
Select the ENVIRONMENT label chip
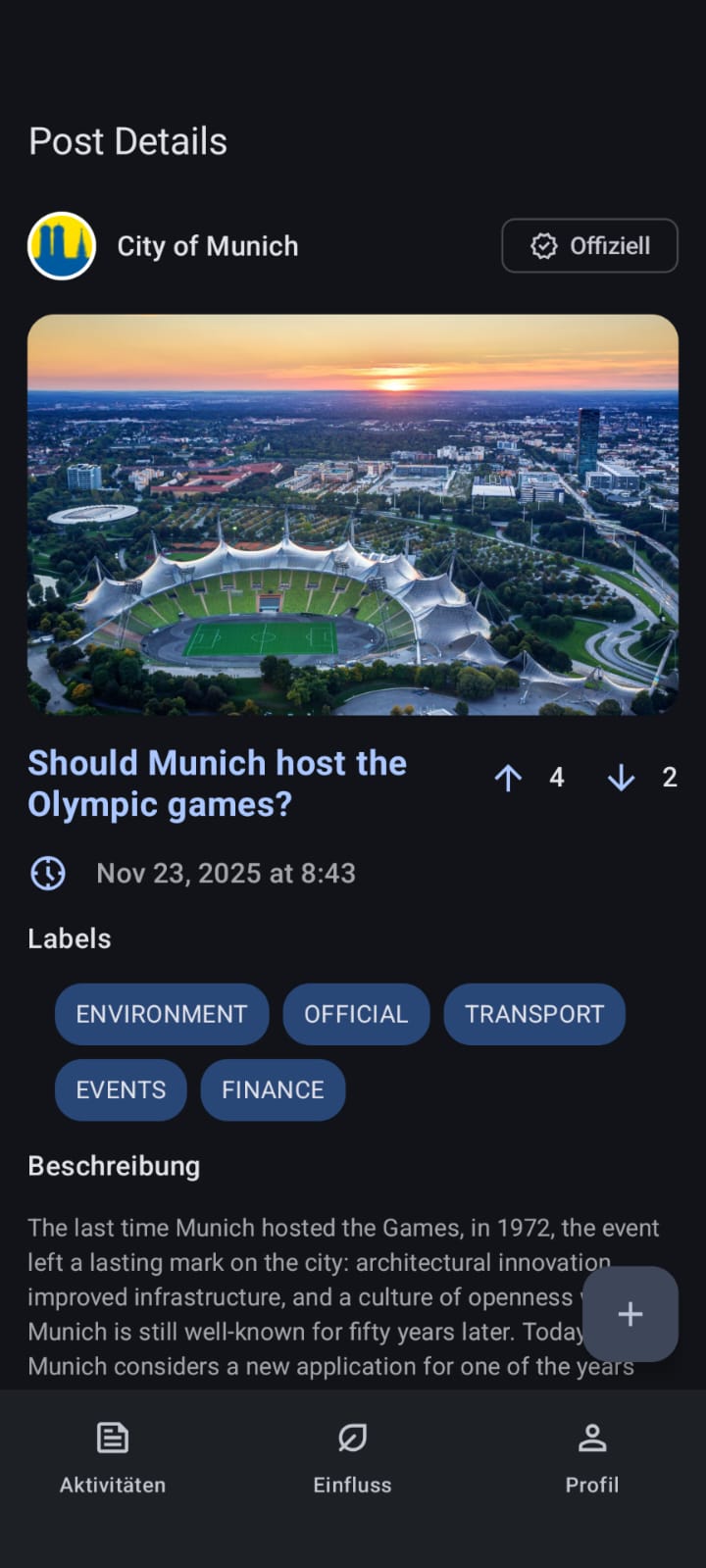(x=162, y=1014)
